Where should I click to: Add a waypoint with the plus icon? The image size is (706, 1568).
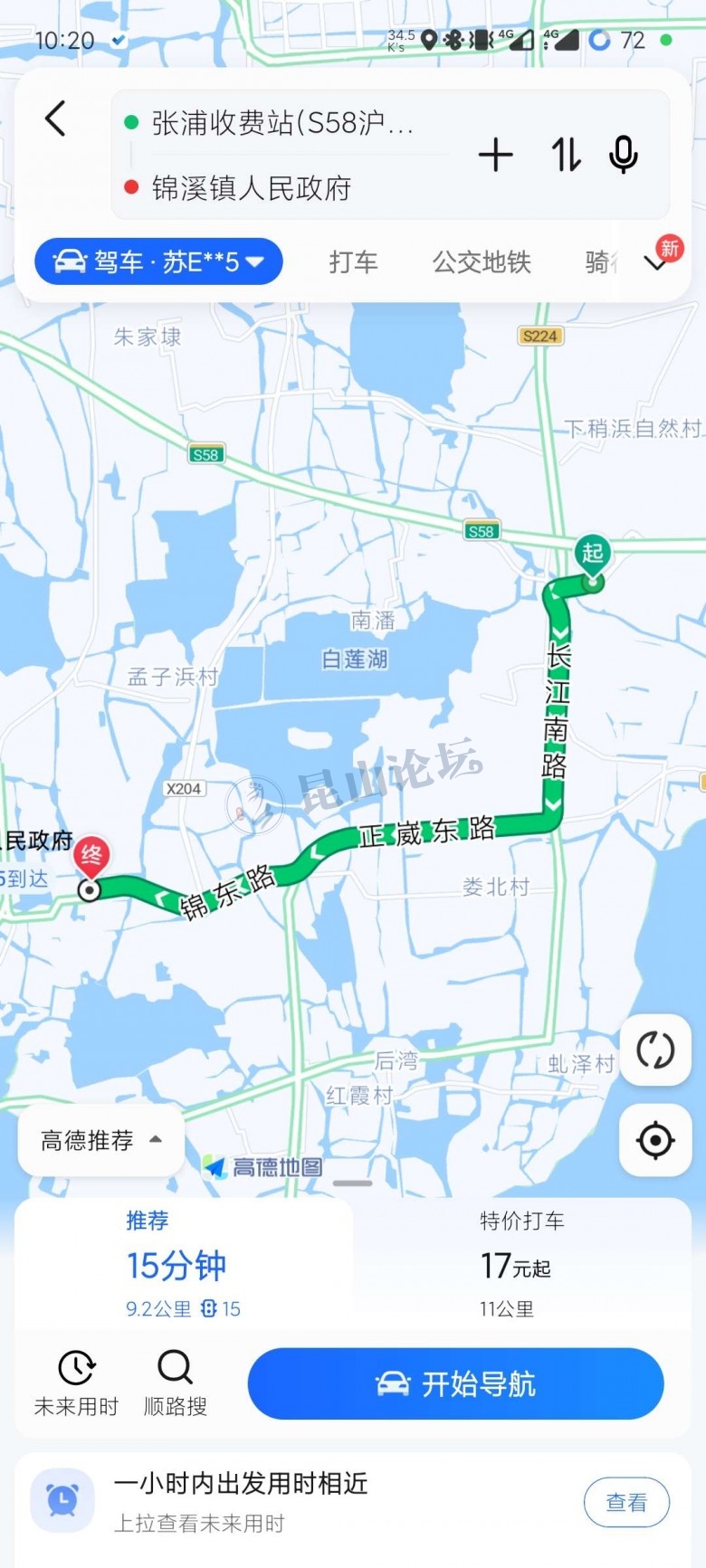(x=495, y=156)
